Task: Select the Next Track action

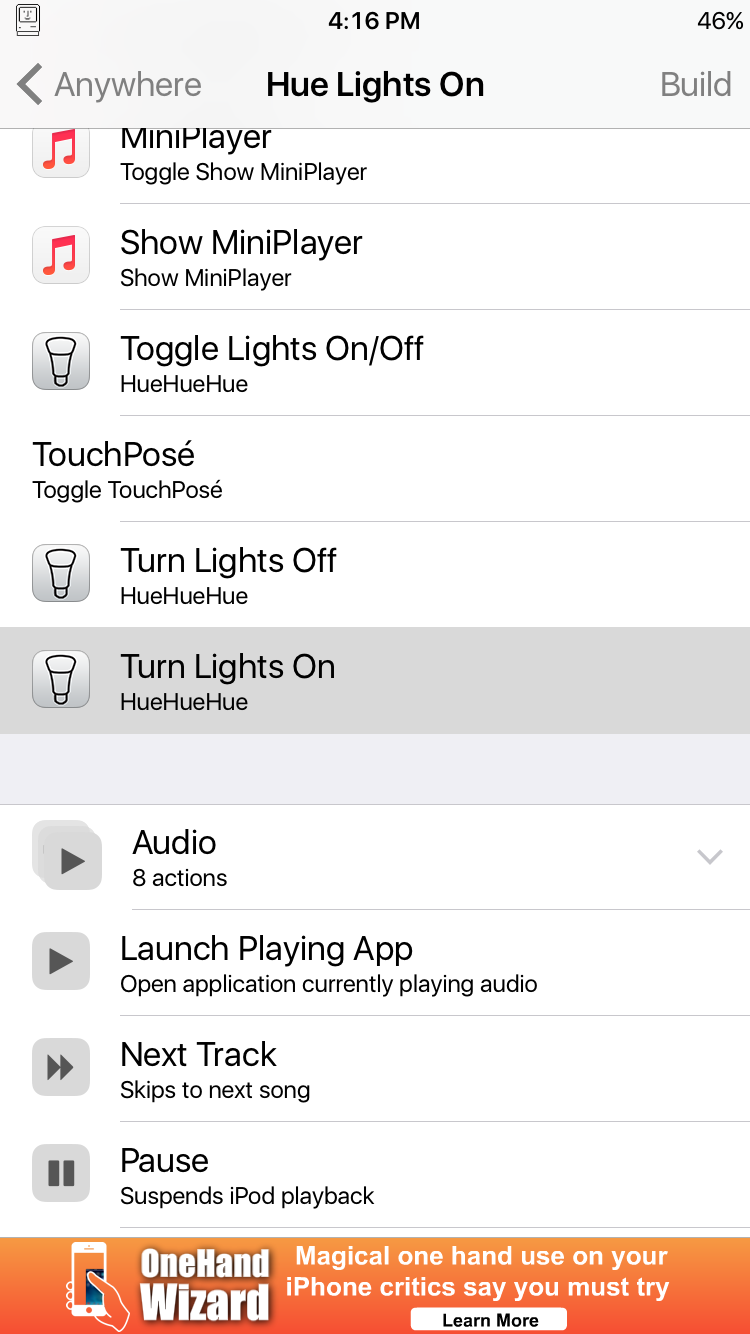Action: tap(375, 1069)
